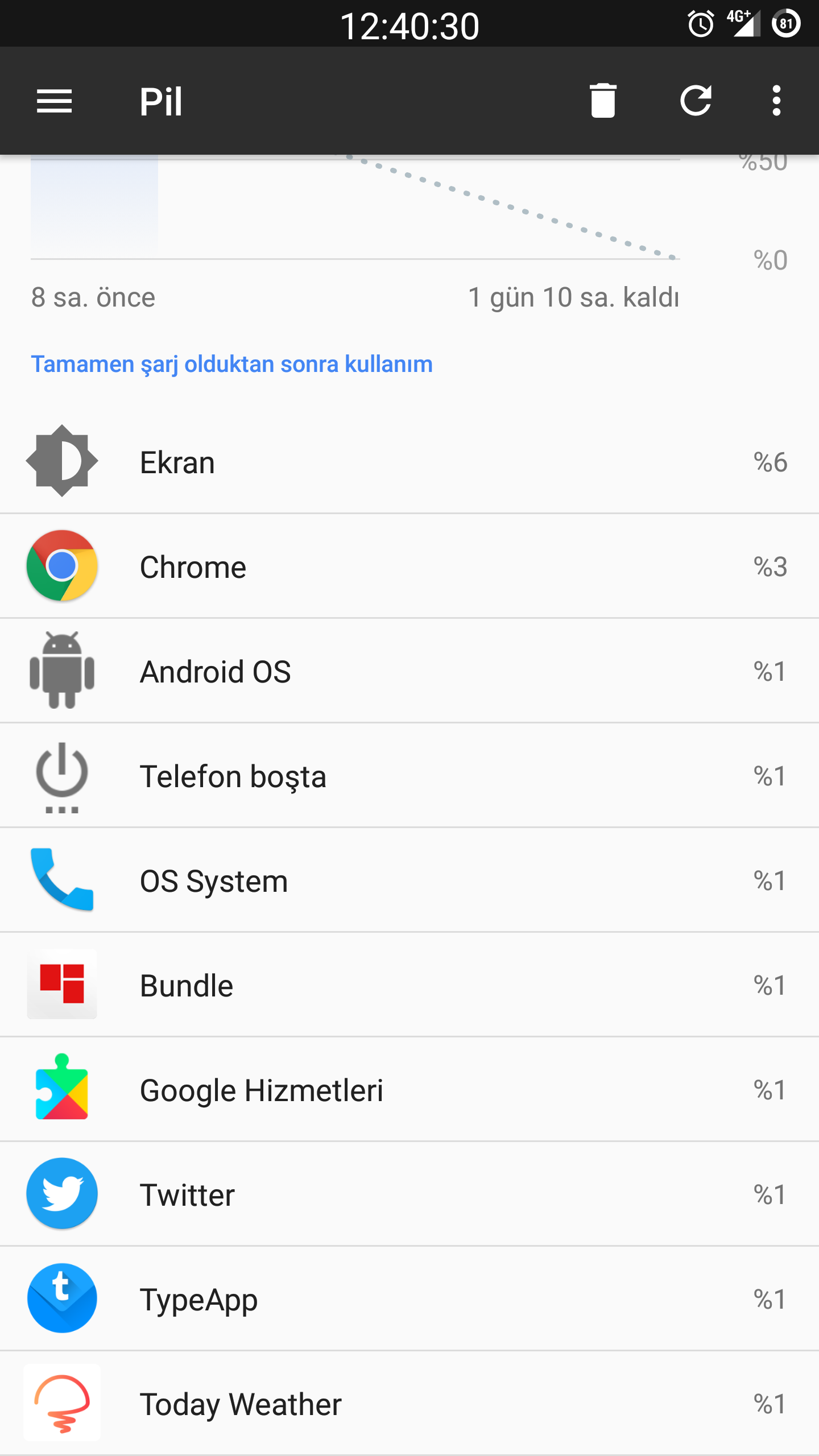Select the Android OS row
The image size is (819, 1456).
pos(409,671)
